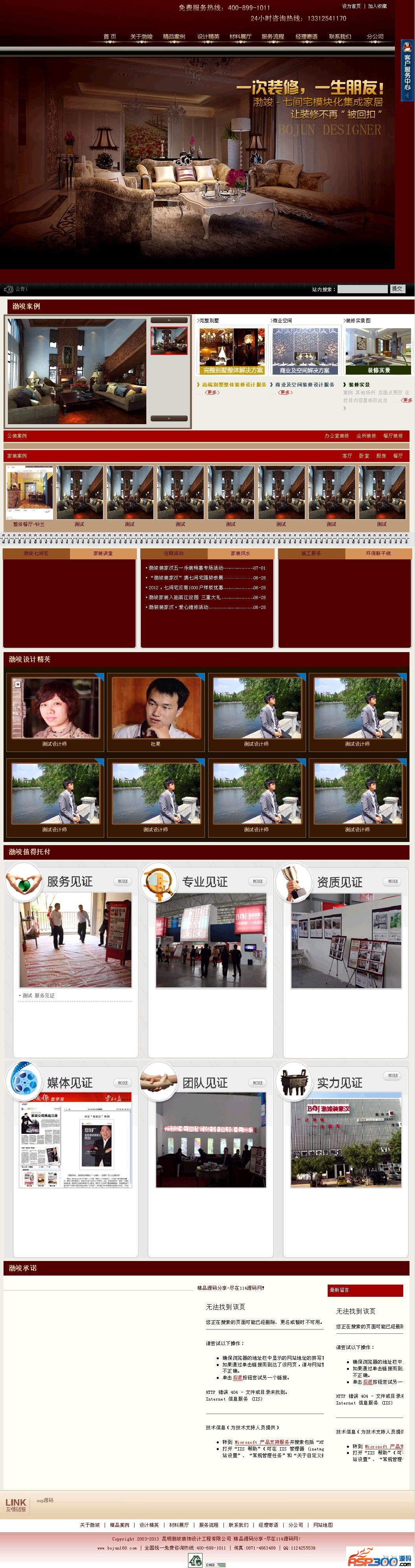This screenshot has width=415, height=1568.
Task: Switch to the 家装讲堂 tab
Action: 102,553
